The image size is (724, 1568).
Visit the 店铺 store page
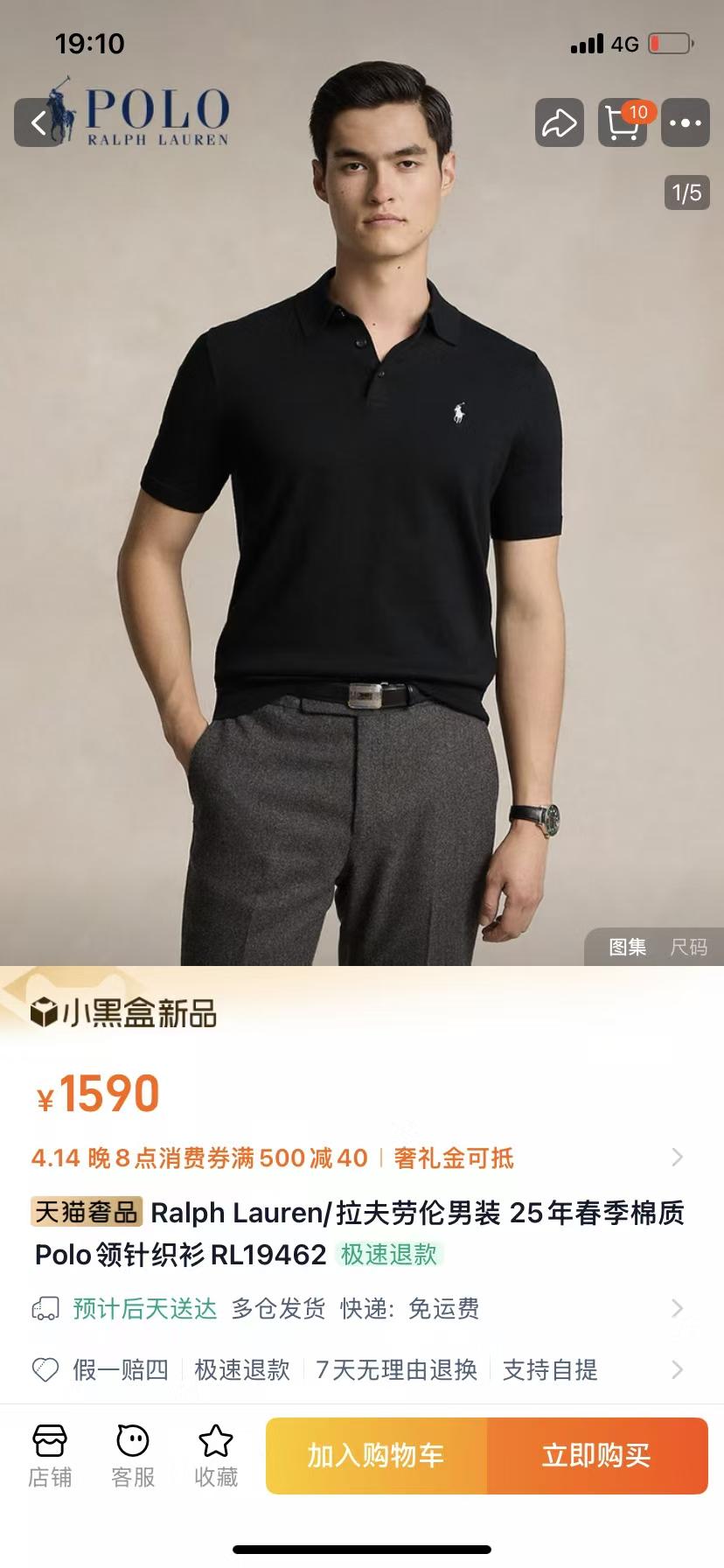pyautogui.click(x=50, y=1456)
